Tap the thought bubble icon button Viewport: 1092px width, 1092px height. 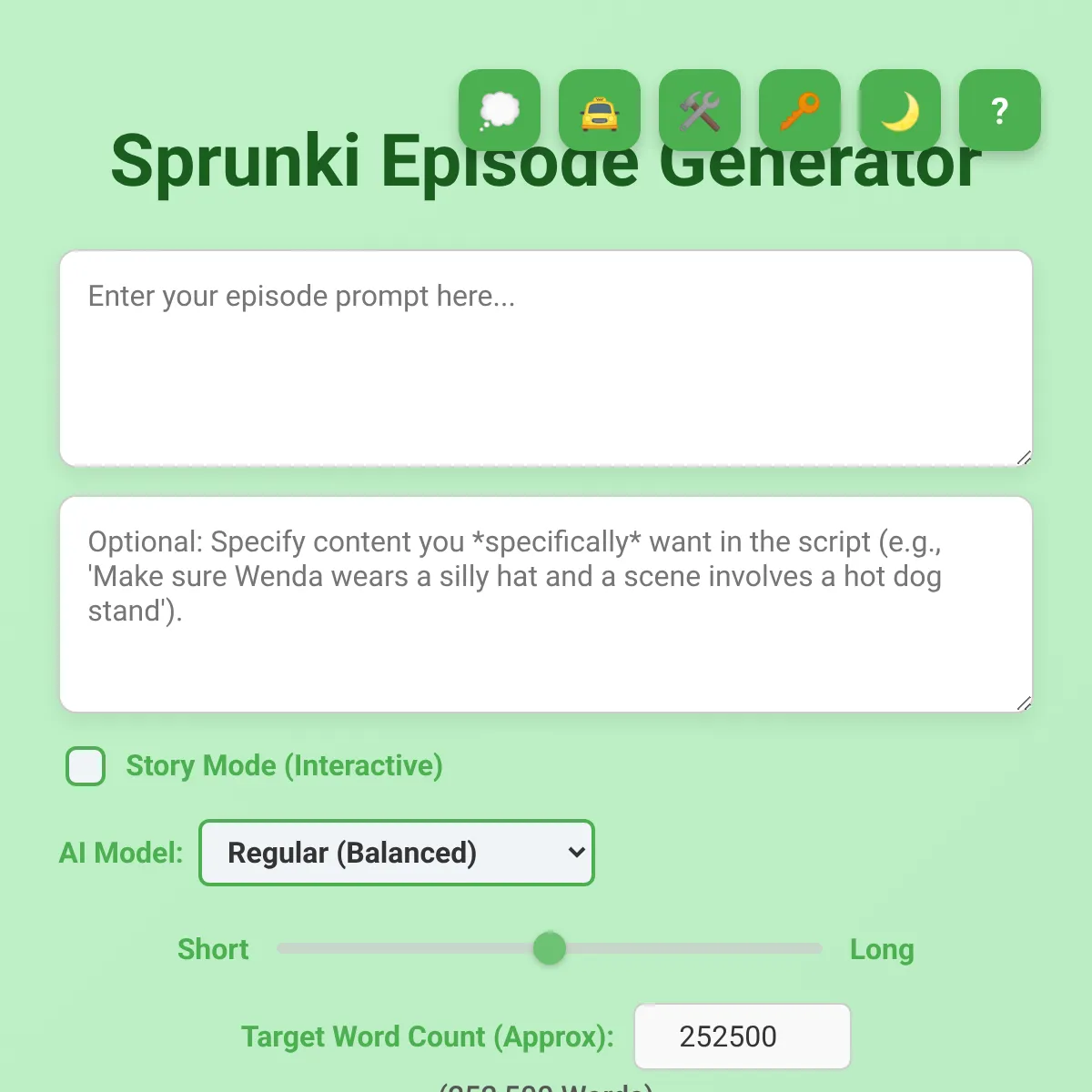click(x=500, y=110)
